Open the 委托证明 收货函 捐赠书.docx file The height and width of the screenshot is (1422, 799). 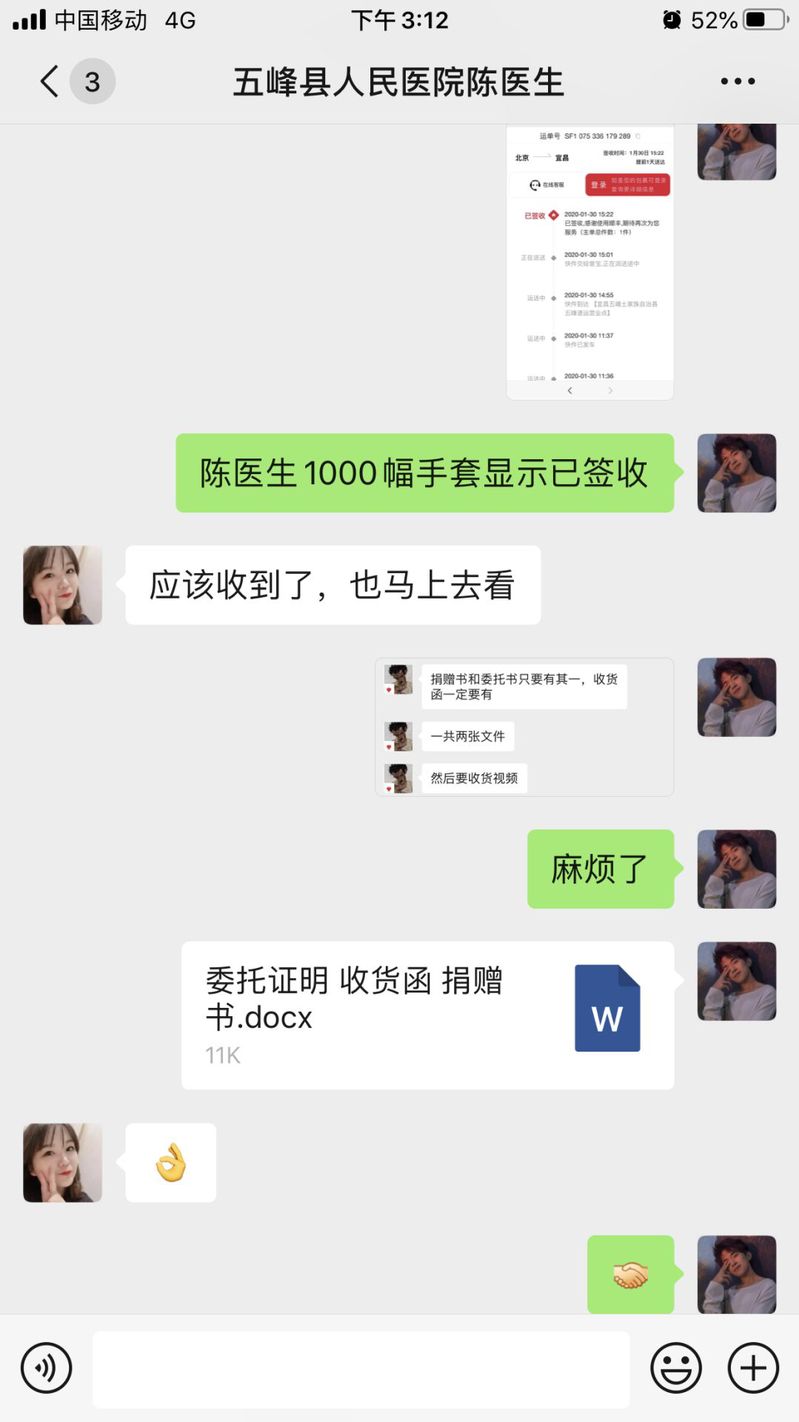pyautogui.click(x=427, y=1014)
